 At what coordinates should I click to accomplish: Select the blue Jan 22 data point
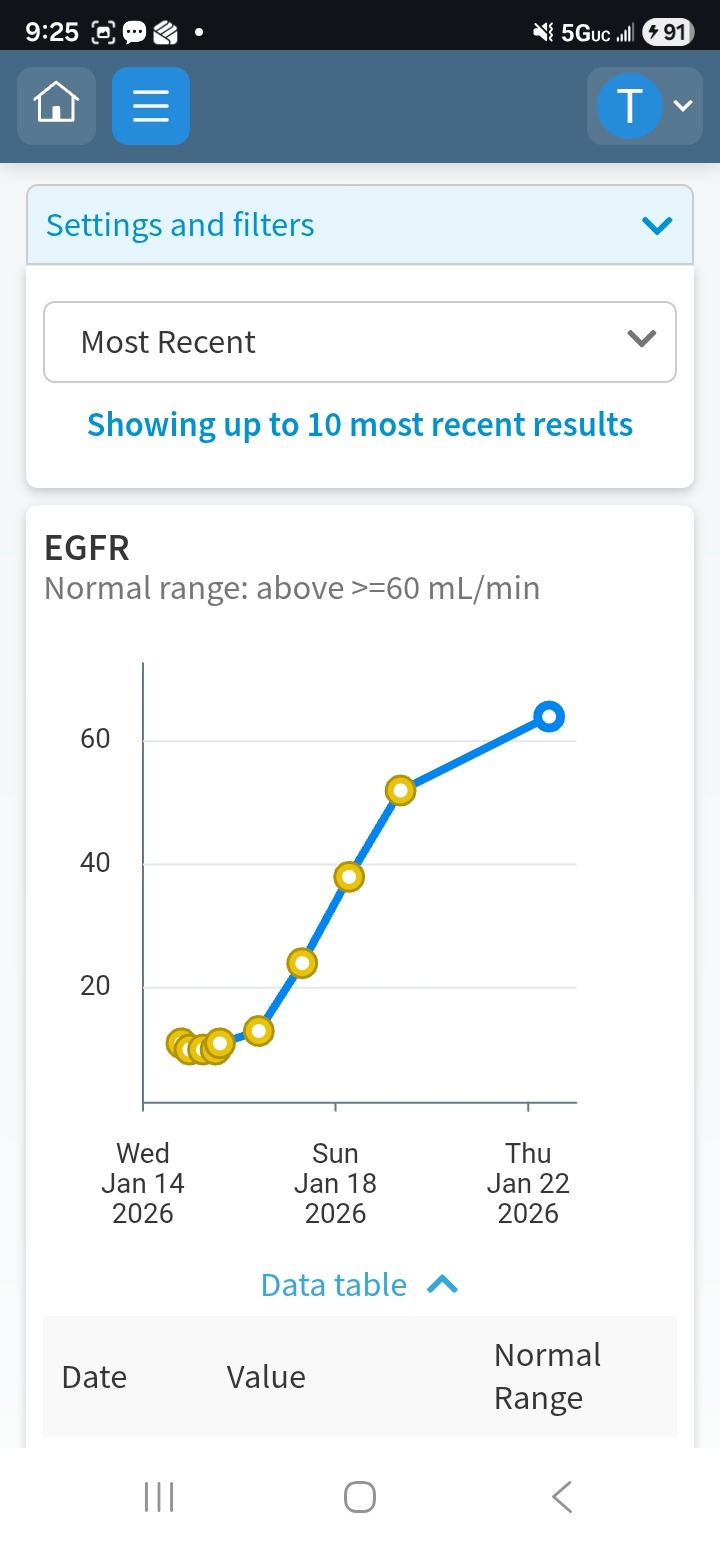[x=549, y=716]
